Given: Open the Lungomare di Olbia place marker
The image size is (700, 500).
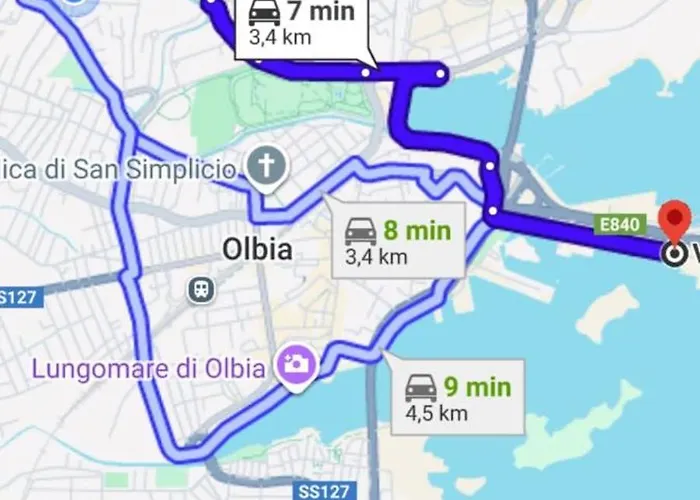Looking at the screenshot, I should pyautogui.click(x=297, y=364).
